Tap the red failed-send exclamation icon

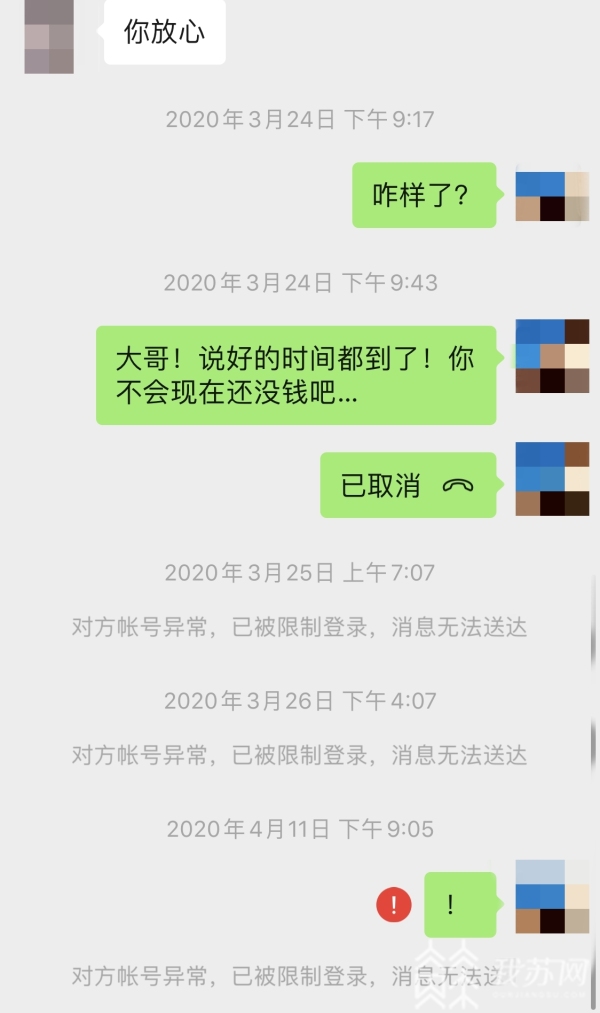click(394, 906)
